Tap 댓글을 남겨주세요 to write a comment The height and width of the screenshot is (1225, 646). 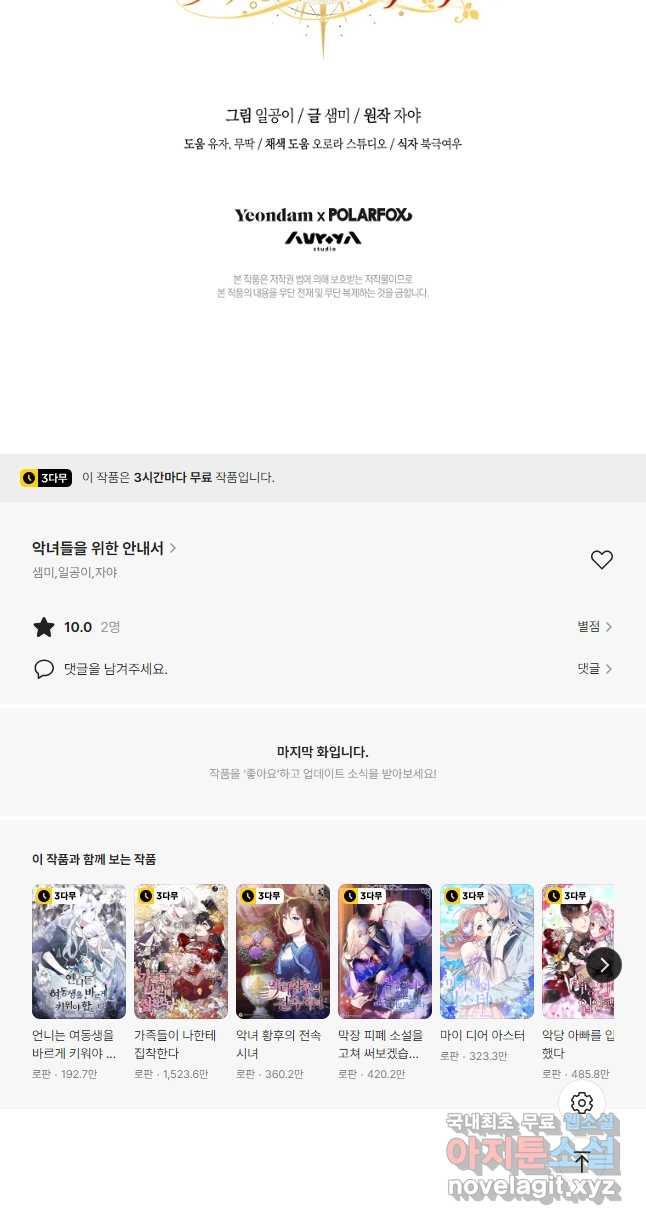coord(115,669)
